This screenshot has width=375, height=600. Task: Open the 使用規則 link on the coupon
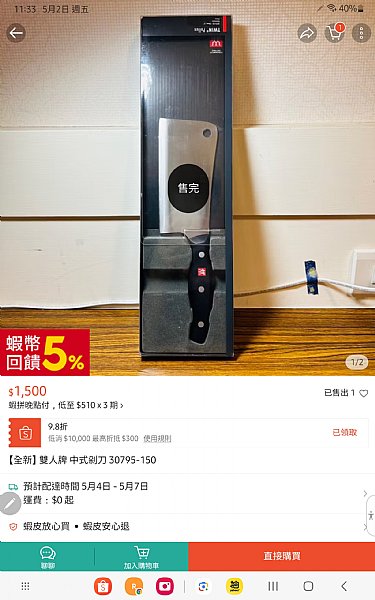click(157, 439)
